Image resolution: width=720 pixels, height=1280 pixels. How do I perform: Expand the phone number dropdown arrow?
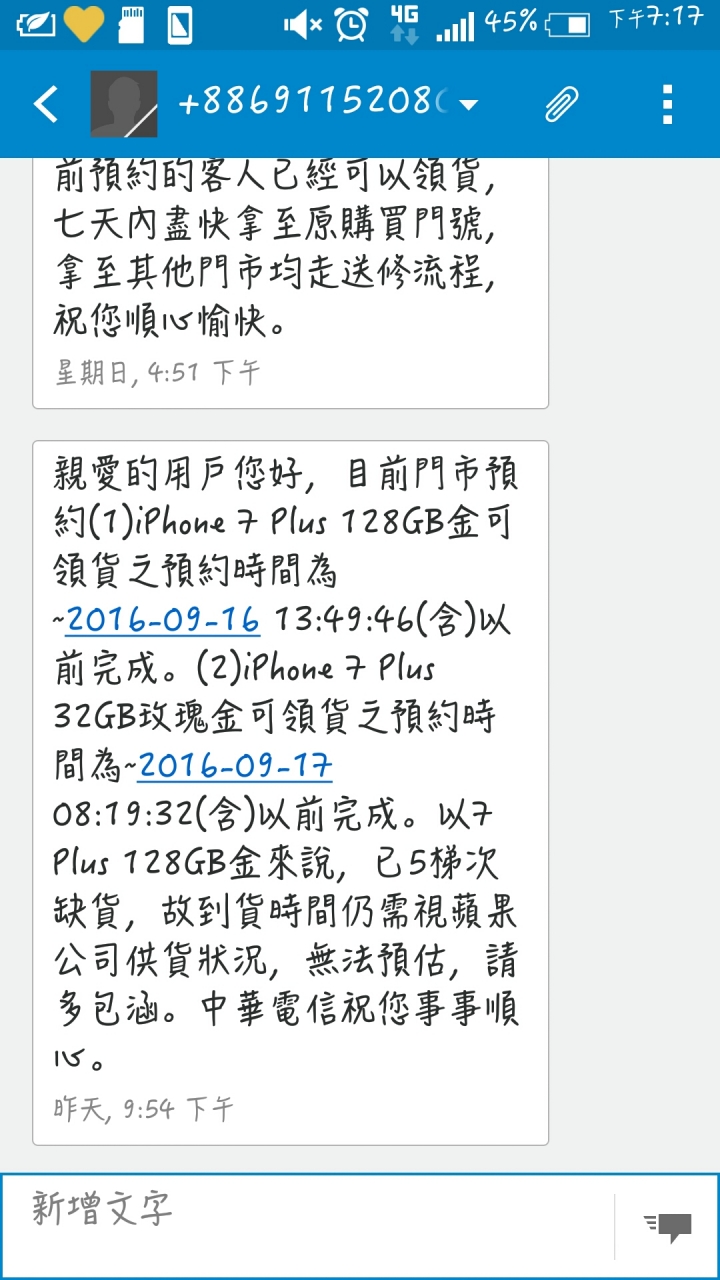pyautogui.click(x=468, y=105)
